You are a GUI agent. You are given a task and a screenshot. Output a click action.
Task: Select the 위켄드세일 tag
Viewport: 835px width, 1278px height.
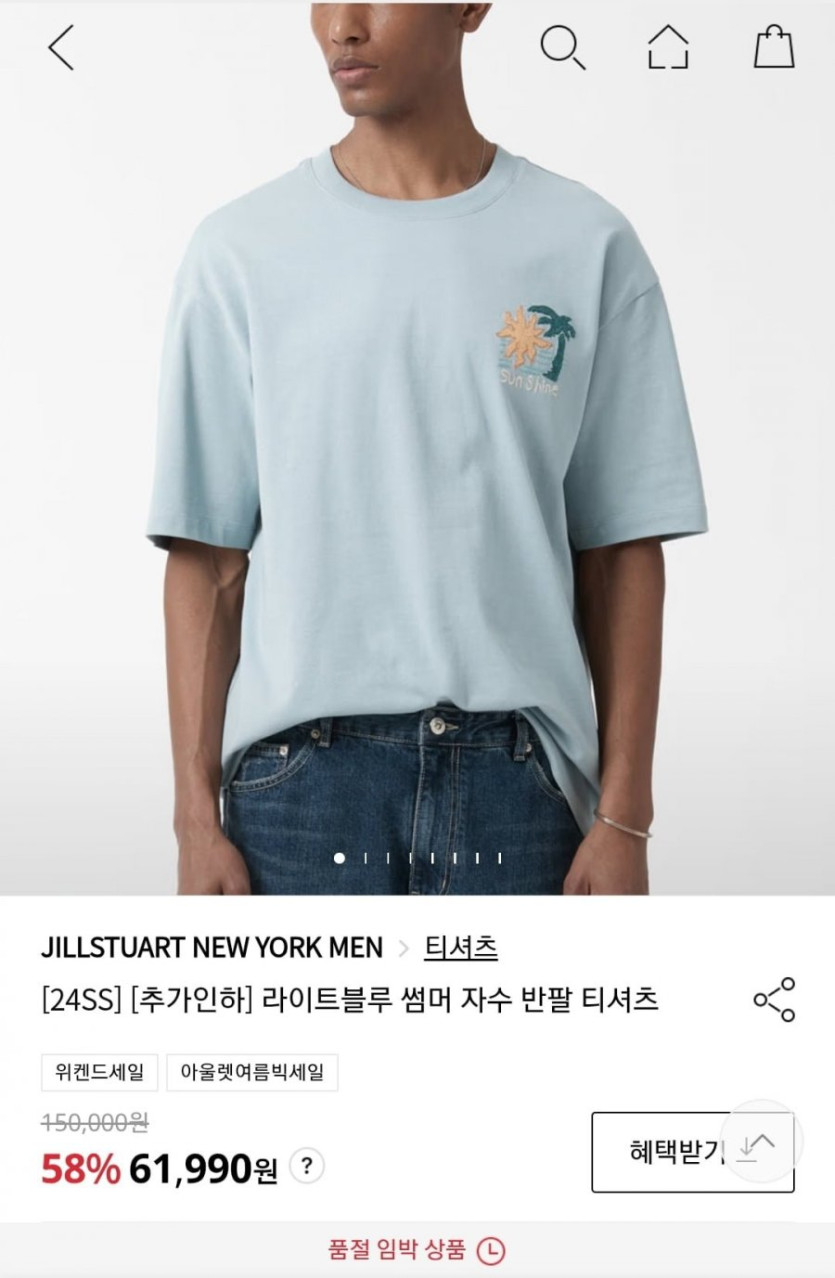point(99,1073)
